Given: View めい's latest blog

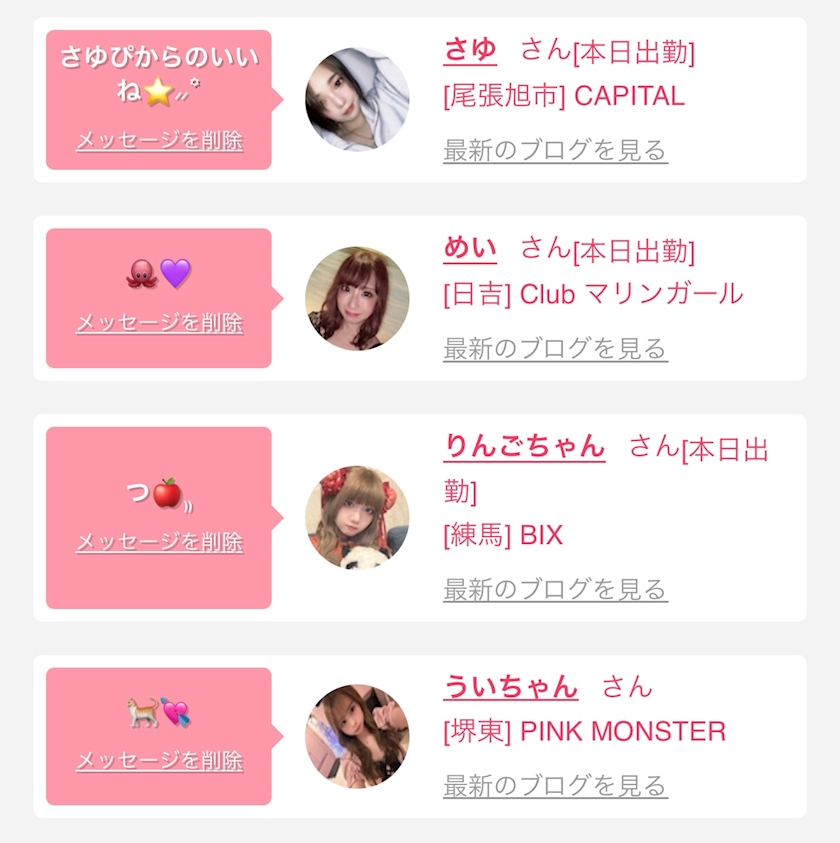Looking at the screenshot, I should coord(556,349).
